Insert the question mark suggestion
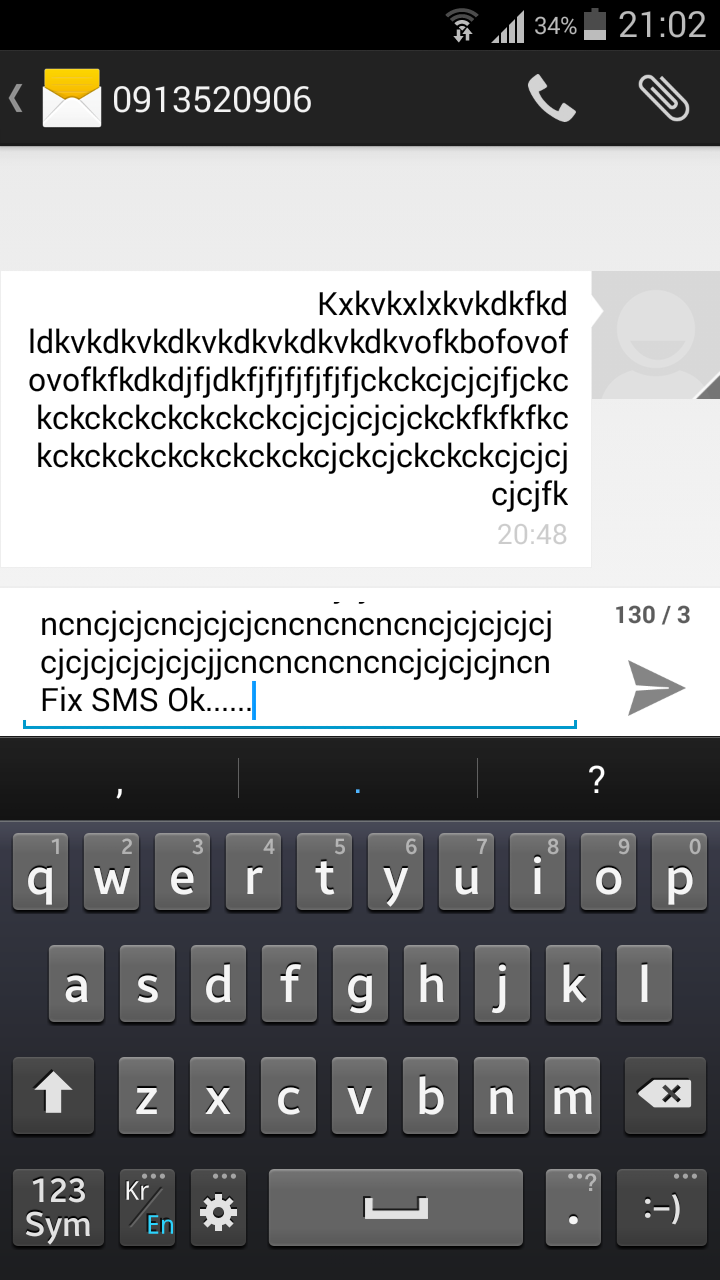This screenshot has width=720, height=1280. coord(597,779)
